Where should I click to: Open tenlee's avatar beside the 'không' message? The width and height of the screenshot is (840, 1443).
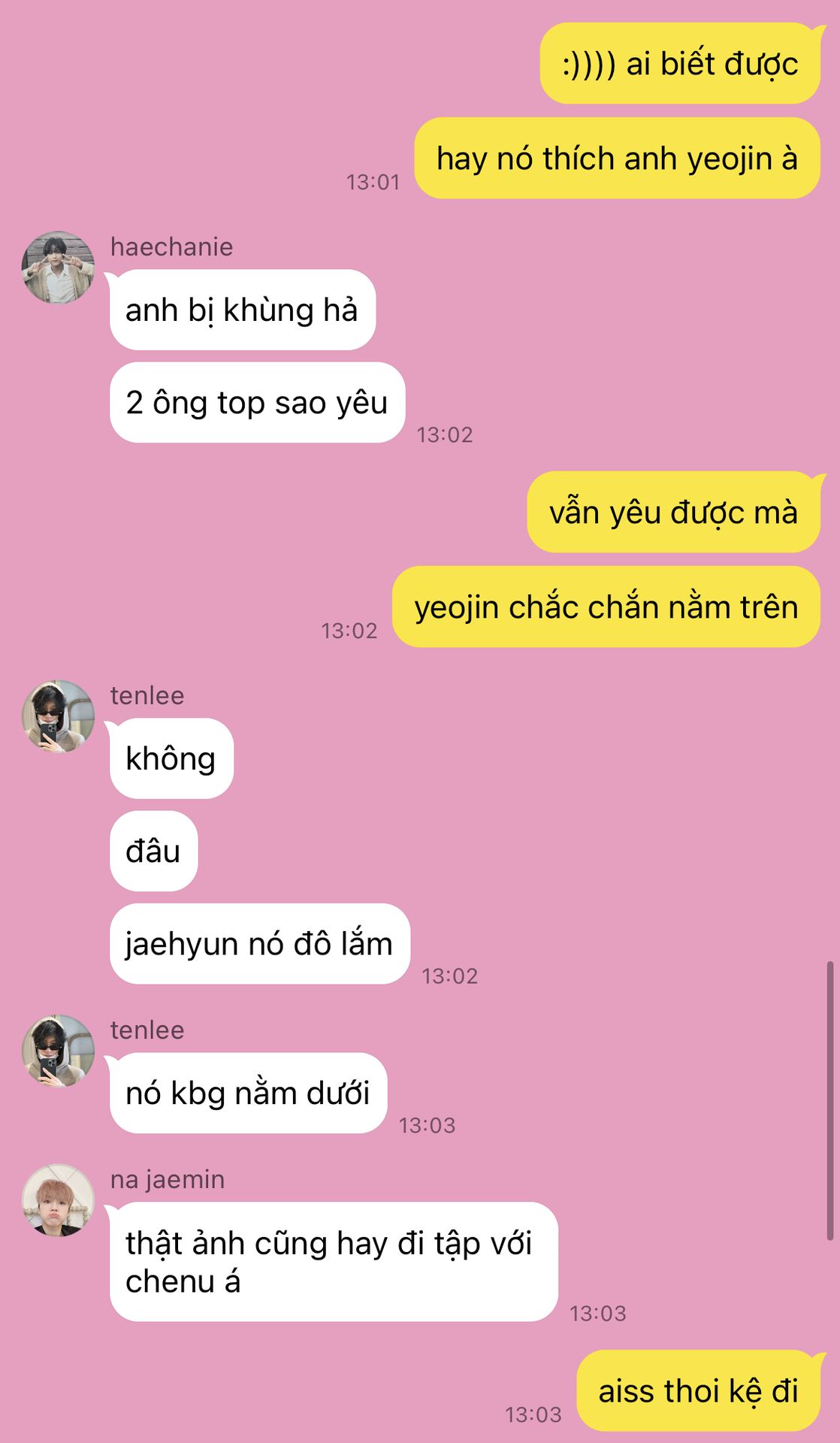[58, 716]
